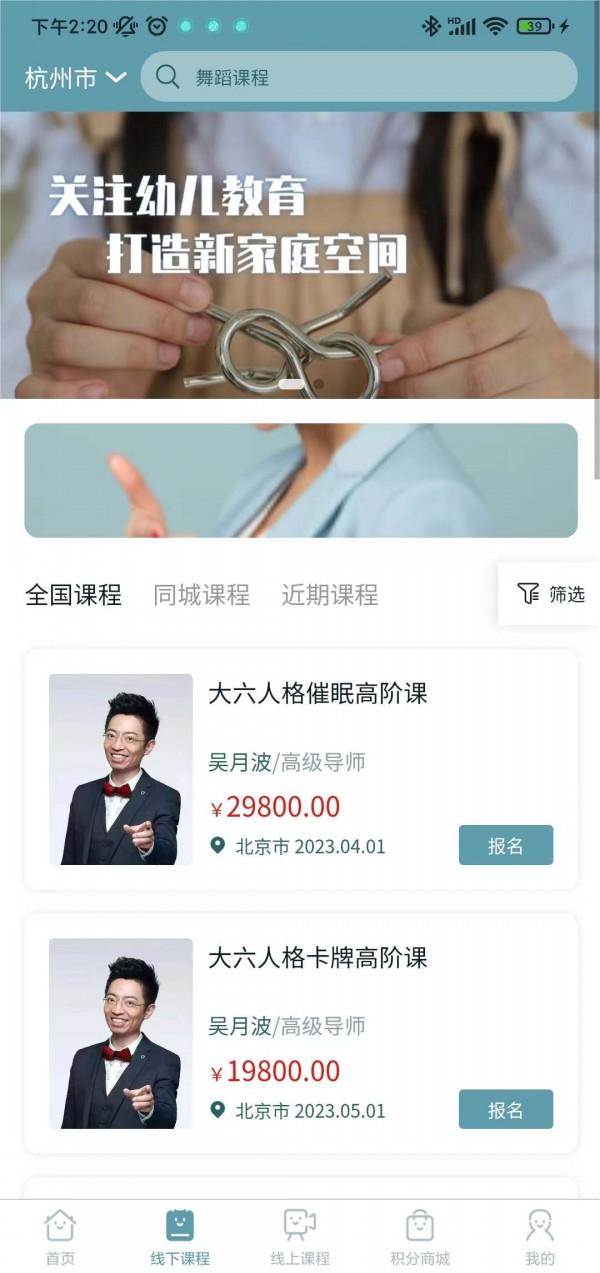Viewport: 600px width, 1273px height.
Task: Open the 大六人格催眠高阶课 course card
Action: click(x=301, y=769)
